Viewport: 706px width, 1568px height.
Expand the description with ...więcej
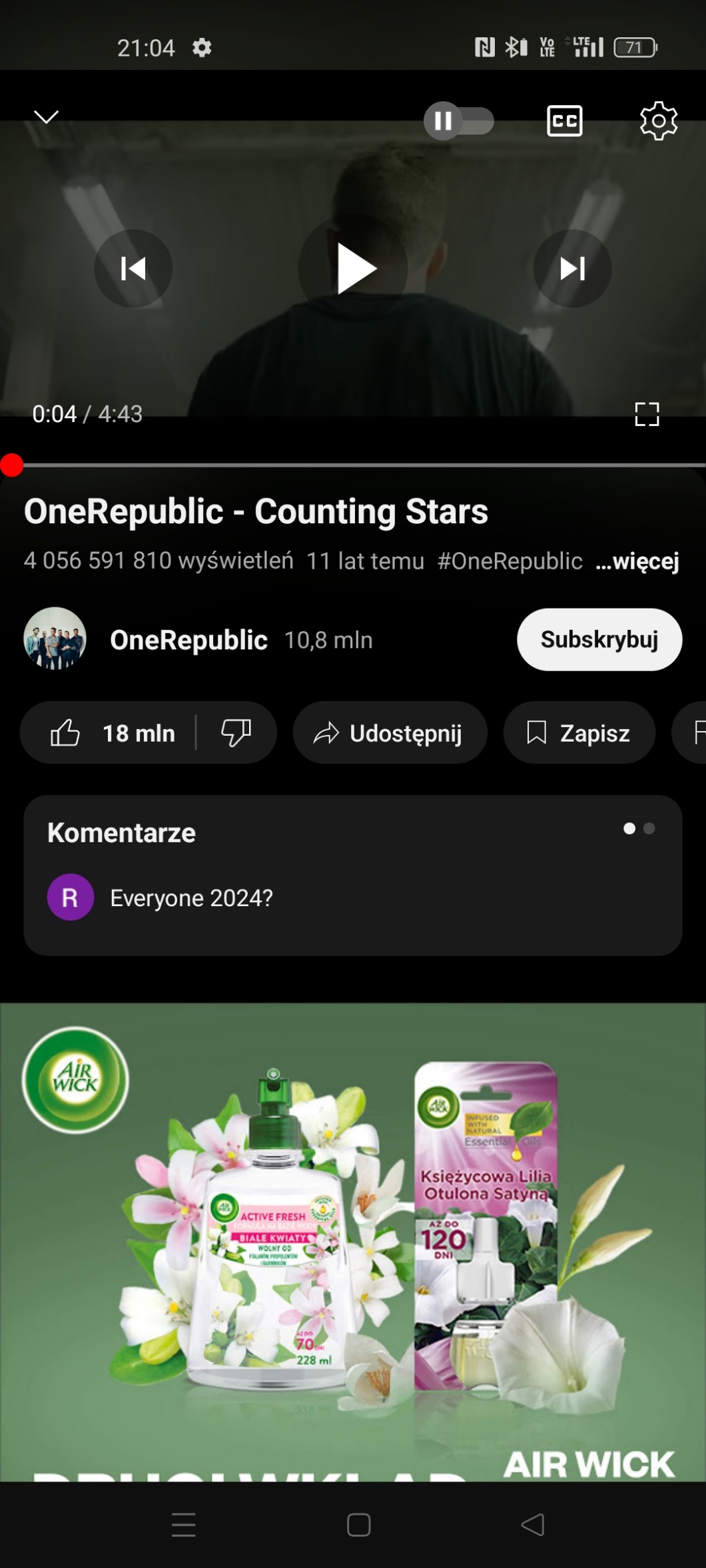pyautogui.click(x=637, y=561)
